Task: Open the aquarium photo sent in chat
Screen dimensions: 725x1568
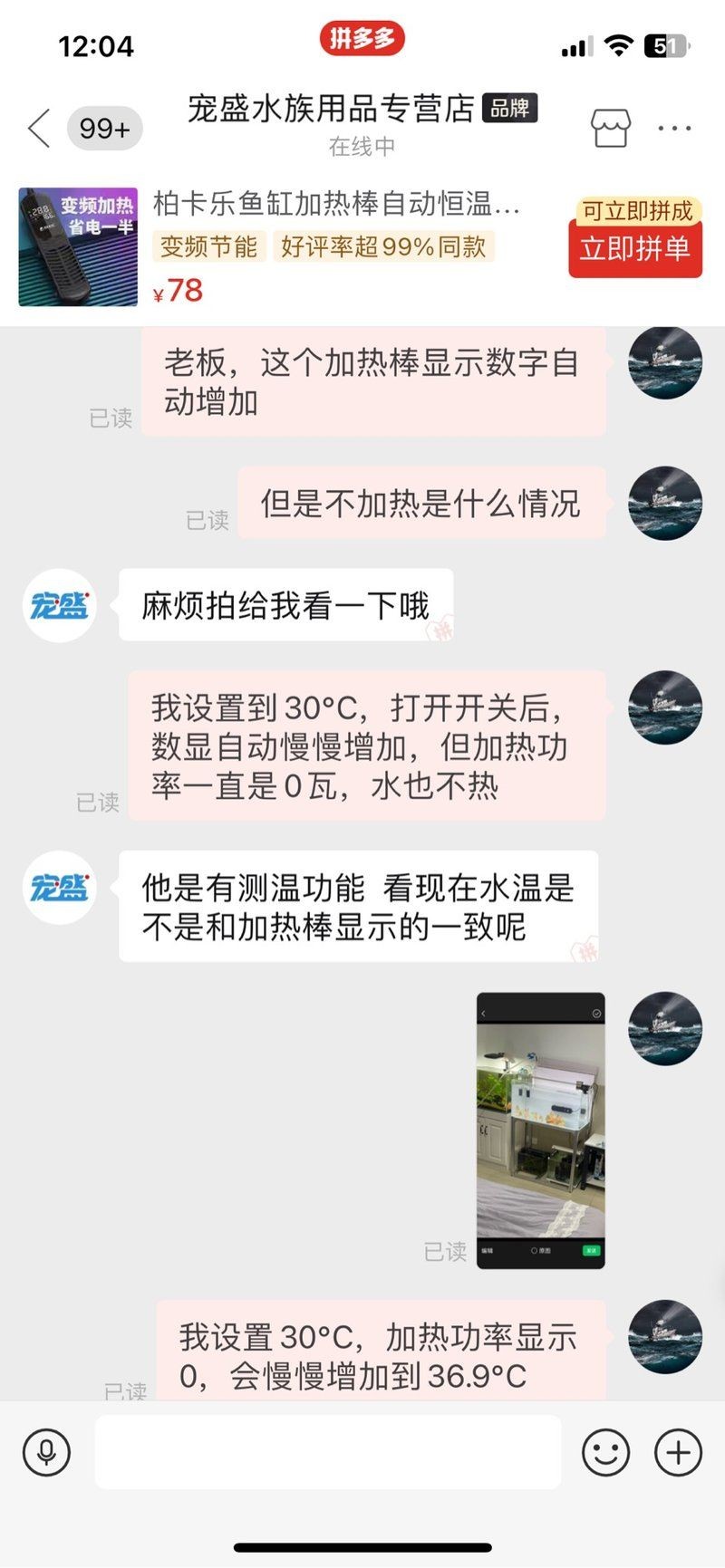Action: 539,1130
